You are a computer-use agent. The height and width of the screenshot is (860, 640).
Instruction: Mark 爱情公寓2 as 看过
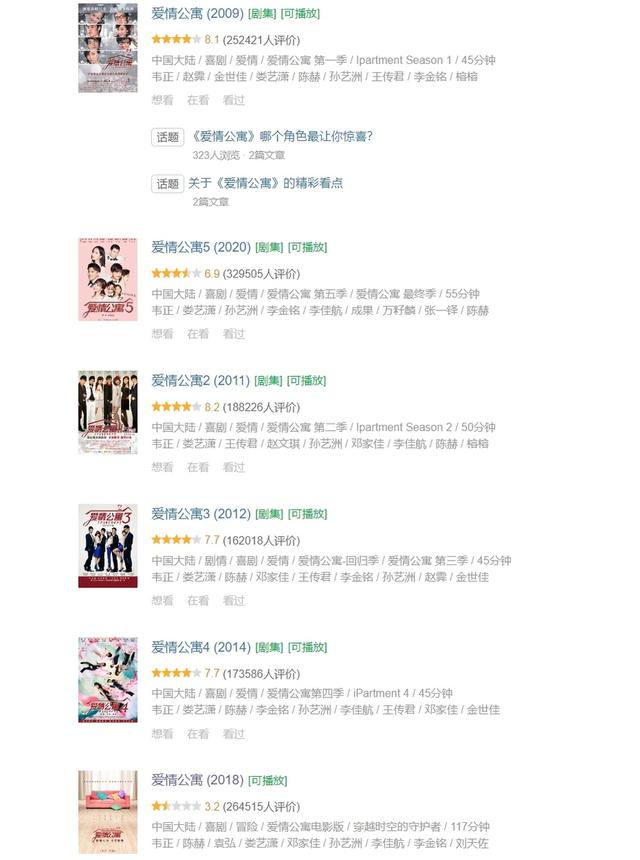[x=233, y=467]
